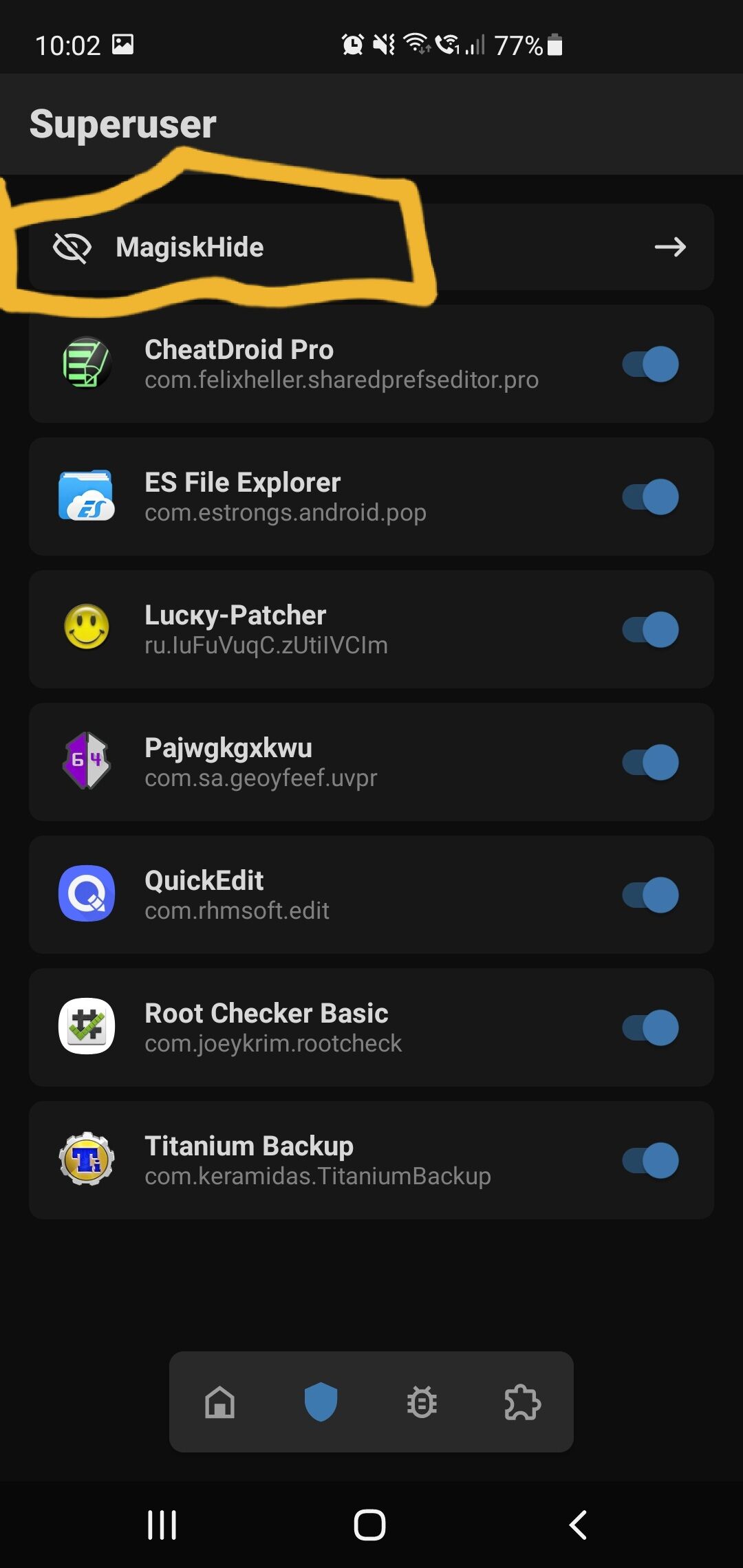Image resolution: width=743 pixels, height=1568 pixels.
Task: Disable root access for ES File Explorer
Action: [650, 497]
